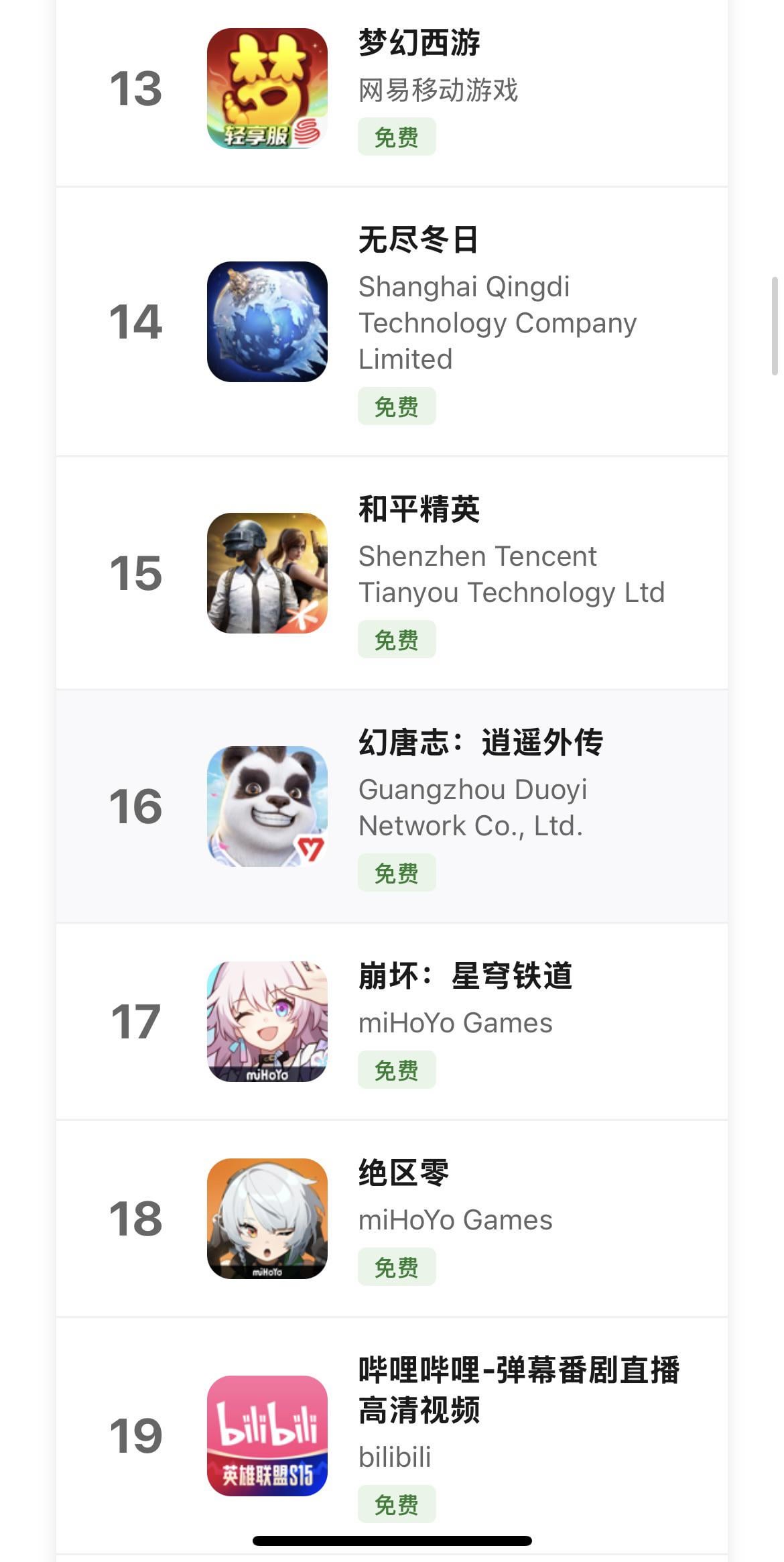
Task: Open 幻唐志：逍遥外传 ranked 16
Action: (480, 743)
